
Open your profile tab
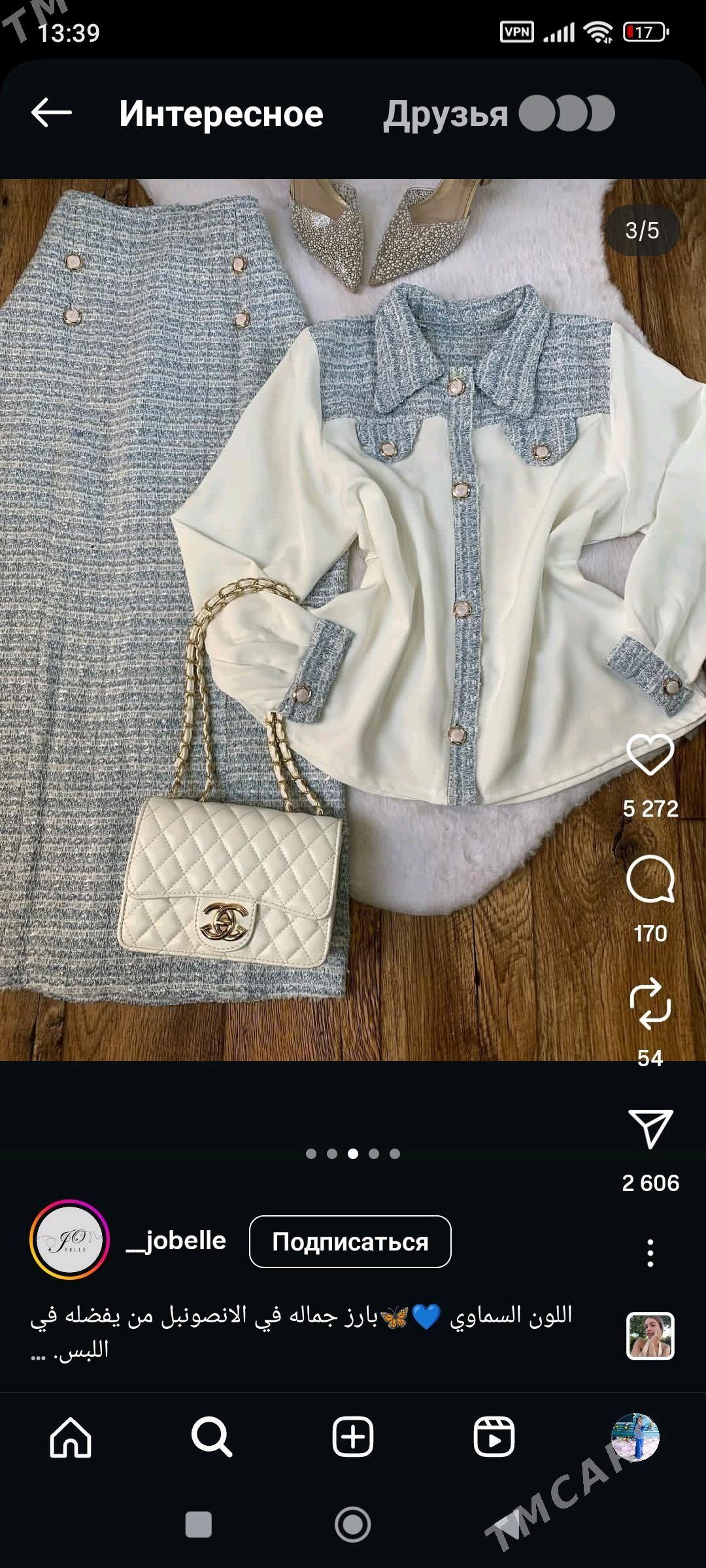click(x=635, y=1437)
